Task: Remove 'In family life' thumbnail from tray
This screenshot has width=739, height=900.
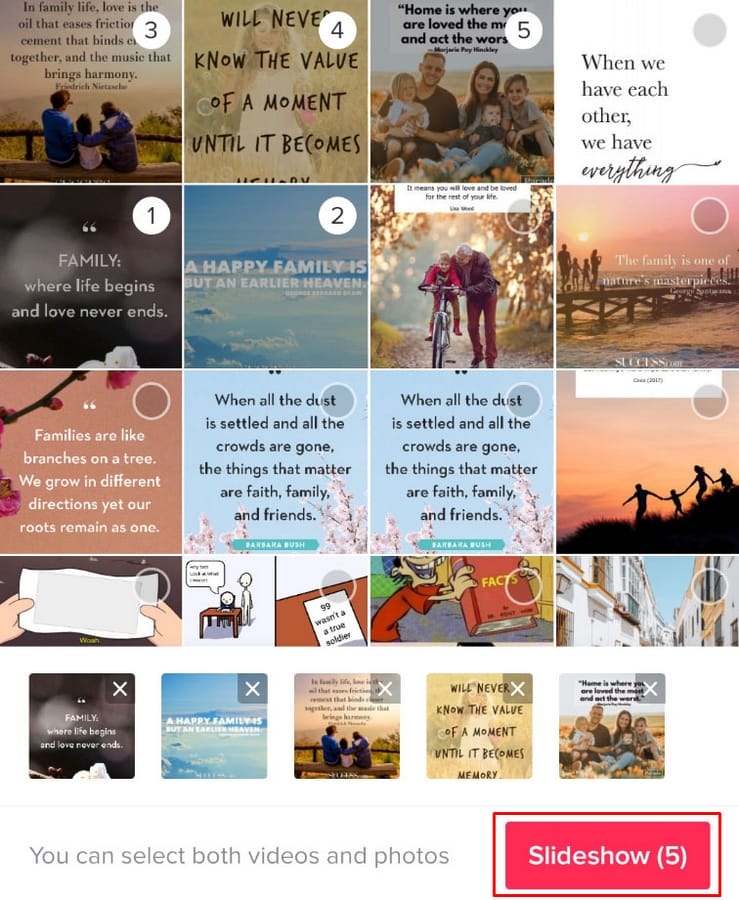Action: coord(385,688)
